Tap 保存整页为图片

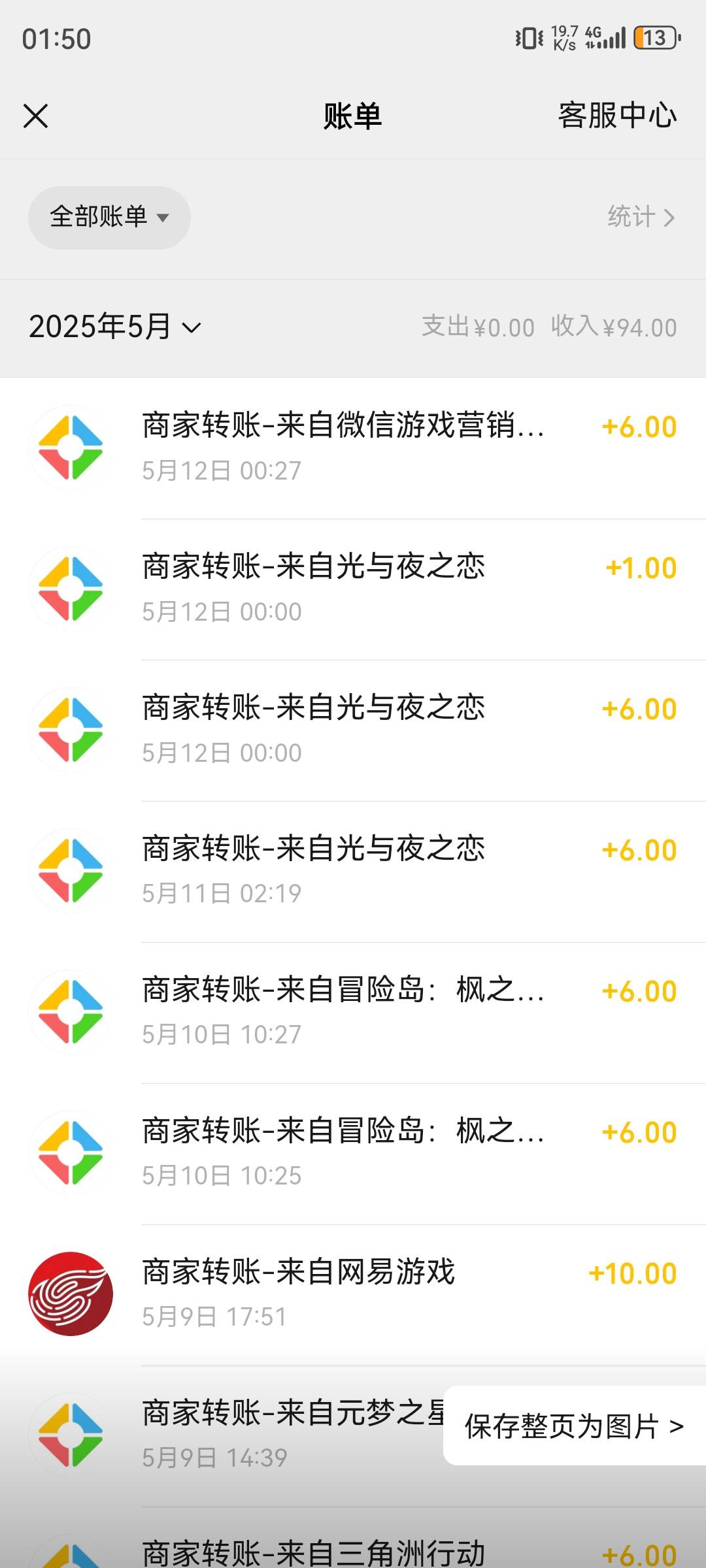[x=575, y=1426]
